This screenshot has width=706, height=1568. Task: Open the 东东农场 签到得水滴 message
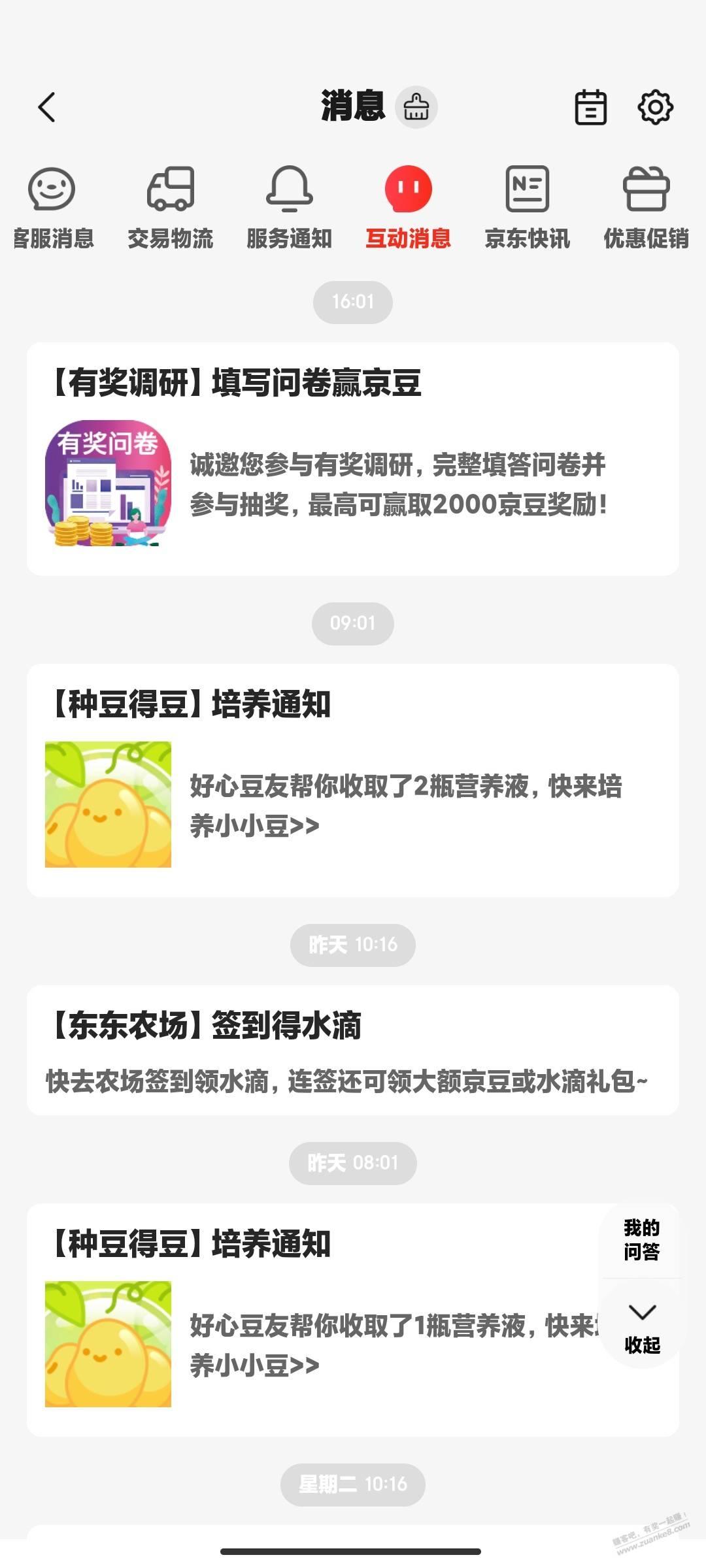[353, 1050]
